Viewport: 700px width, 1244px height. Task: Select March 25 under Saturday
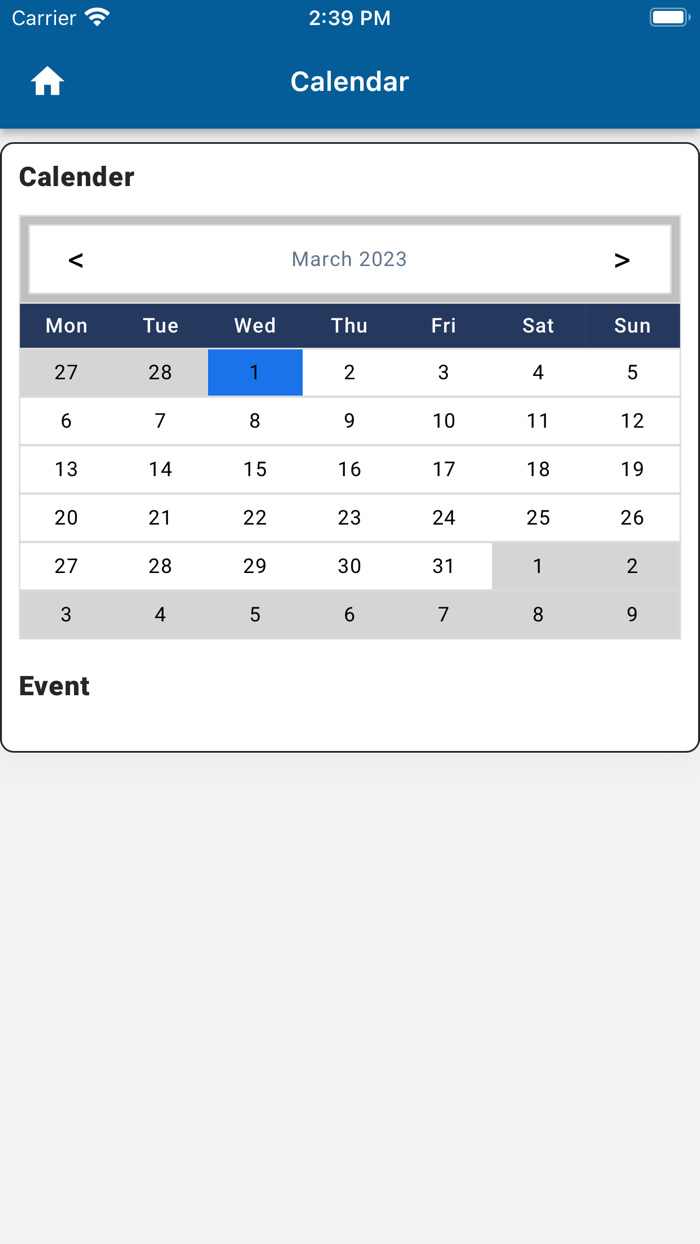[538, 517]
